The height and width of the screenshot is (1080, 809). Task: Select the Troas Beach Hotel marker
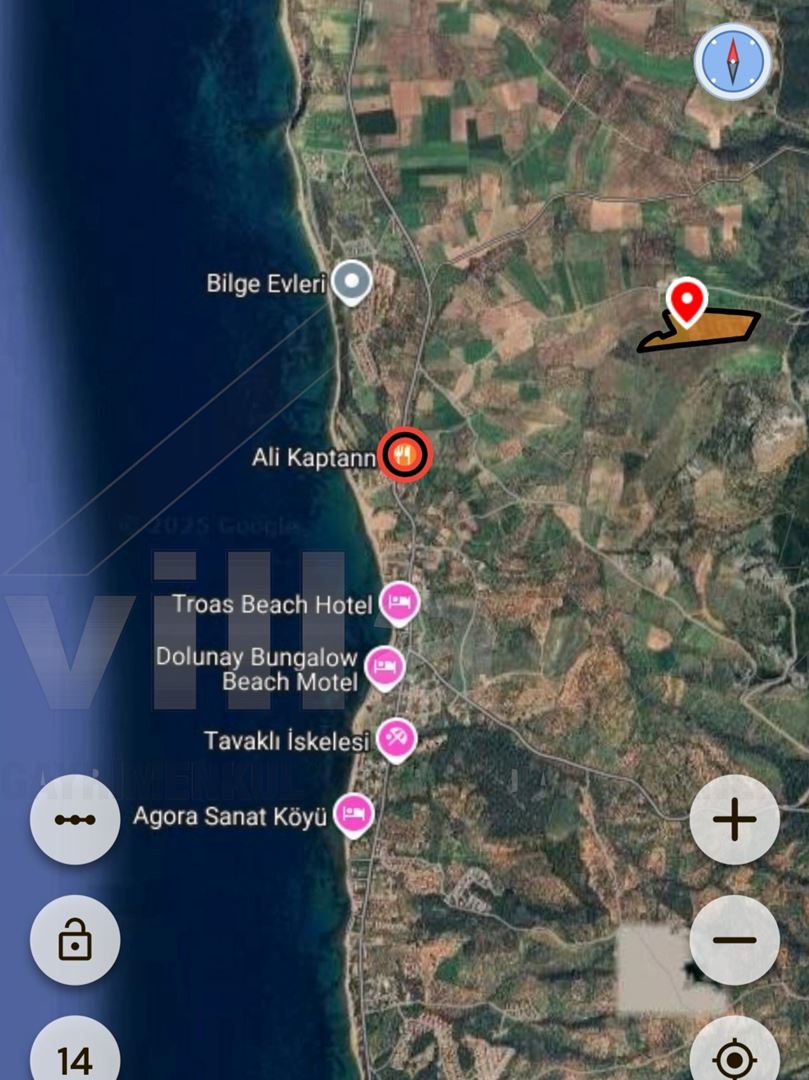[399, 602]
